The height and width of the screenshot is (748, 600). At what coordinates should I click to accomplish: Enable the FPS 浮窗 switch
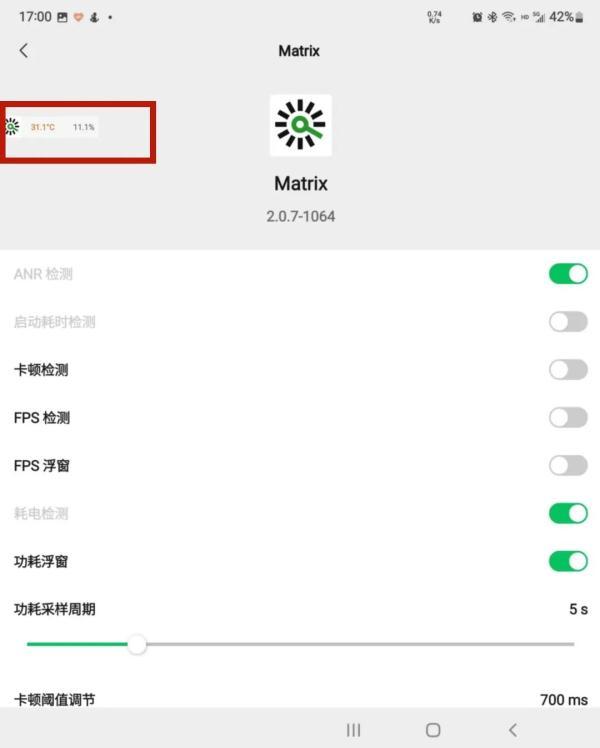tap(567, 466)
